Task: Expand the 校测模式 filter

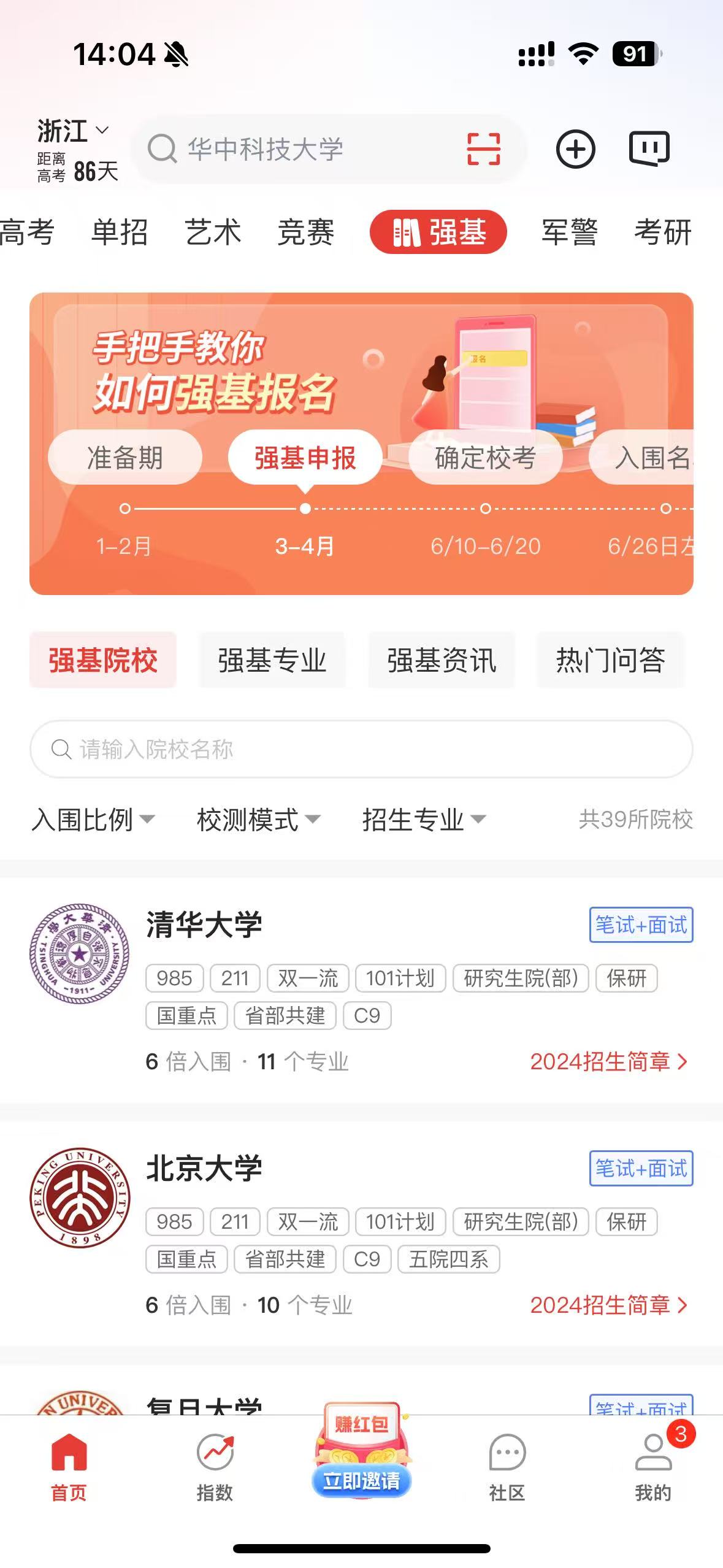Action: click(x=258, y=820)
